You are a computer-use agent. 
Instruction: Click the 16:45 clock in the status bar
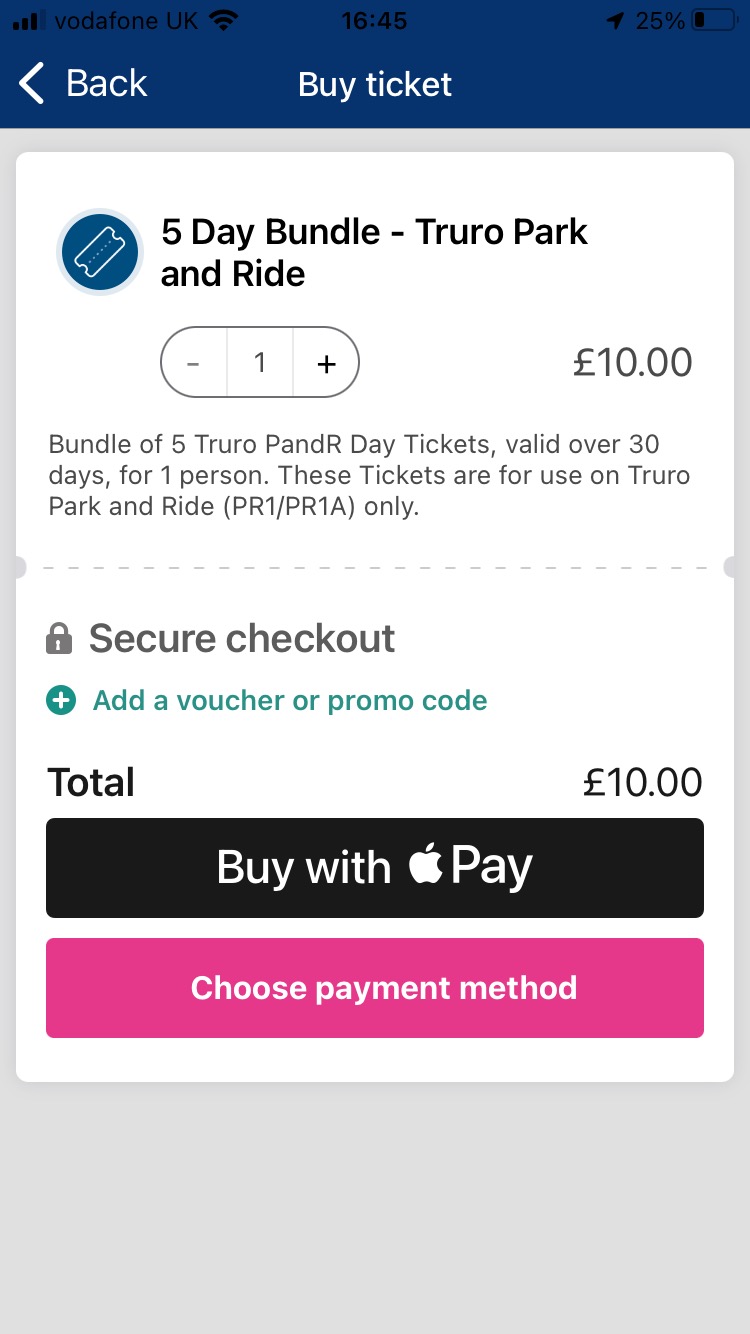pyautogui.click(x=375, y=19)
